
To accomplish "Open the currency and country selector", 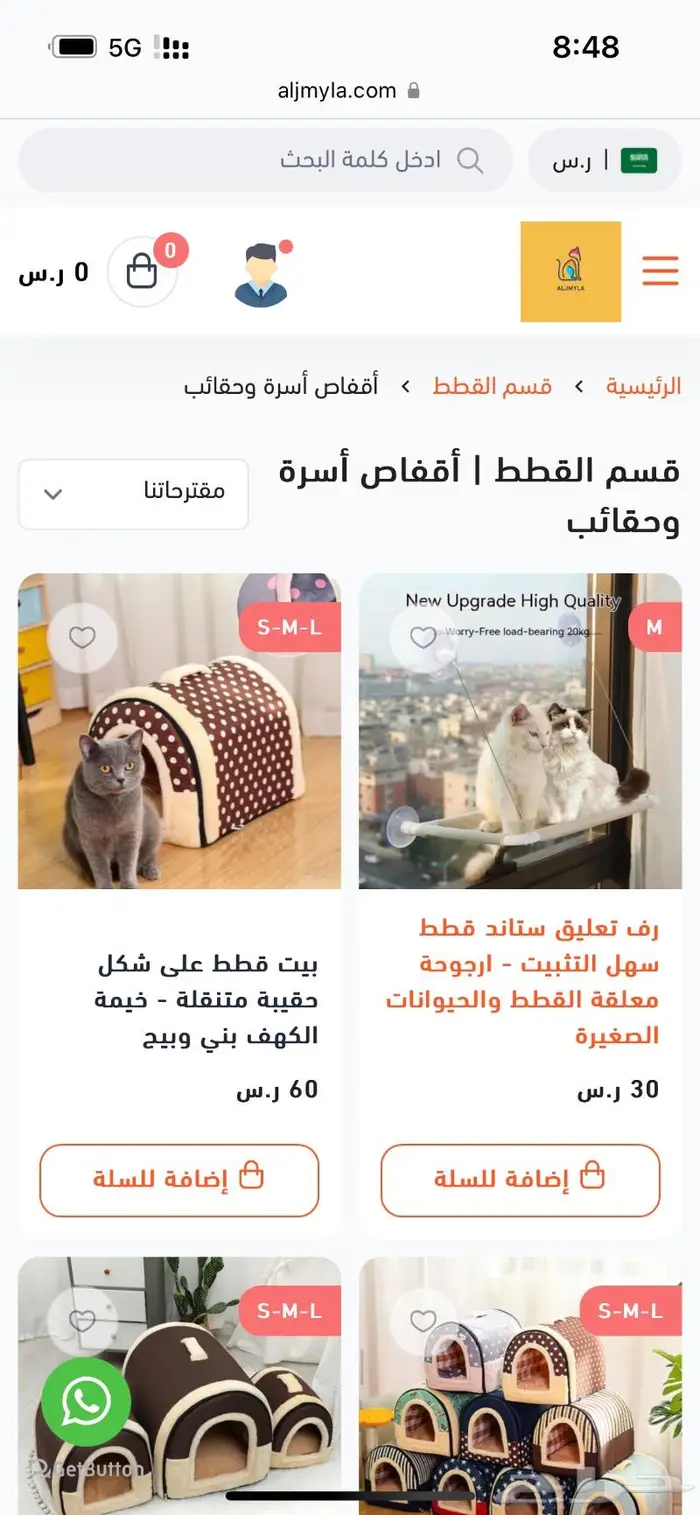I will (x=604, y=160).
